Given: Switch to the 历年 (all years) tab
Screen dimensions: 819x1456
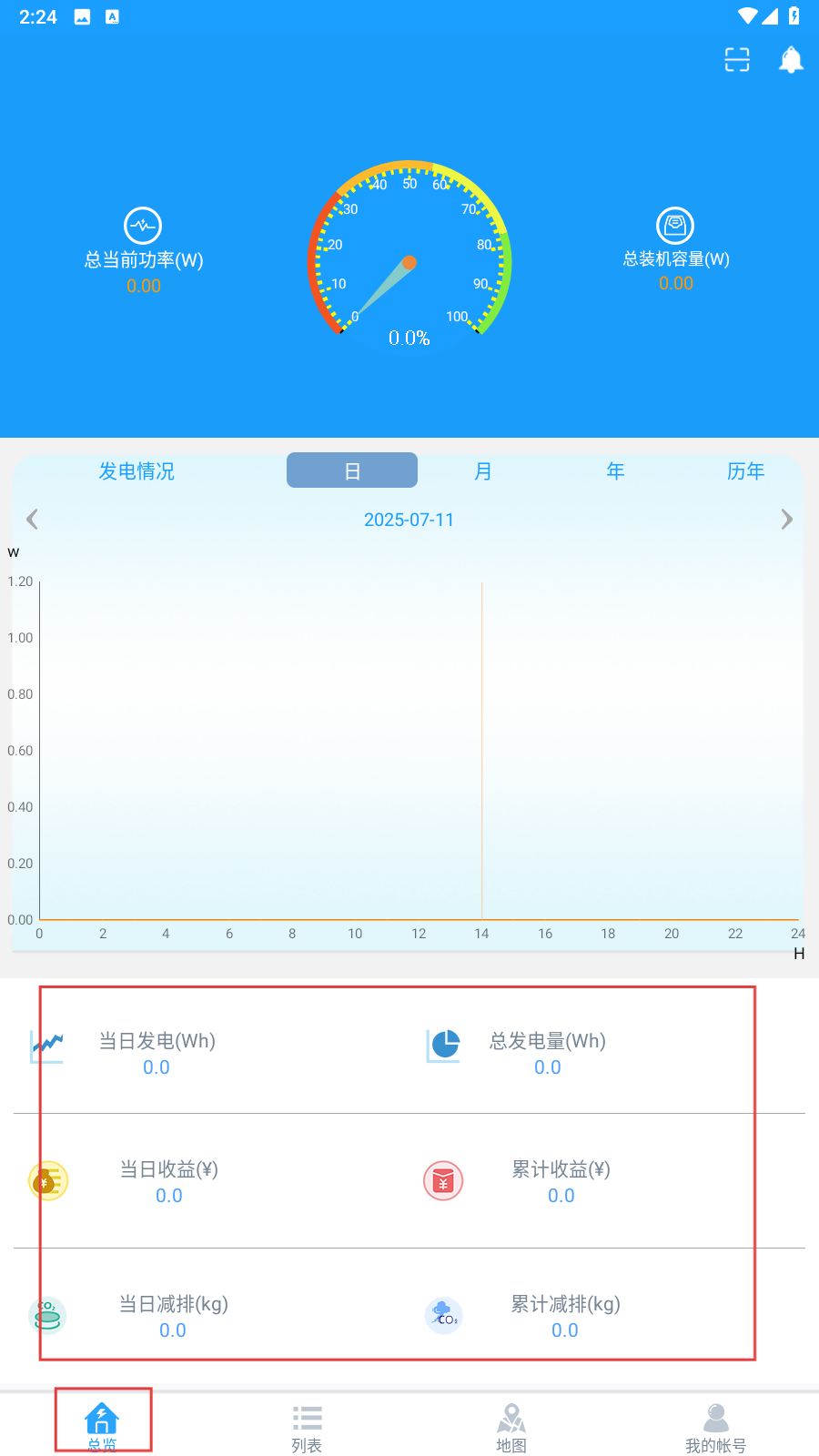Looking at the screenshot, I should [x=745, y=470].
